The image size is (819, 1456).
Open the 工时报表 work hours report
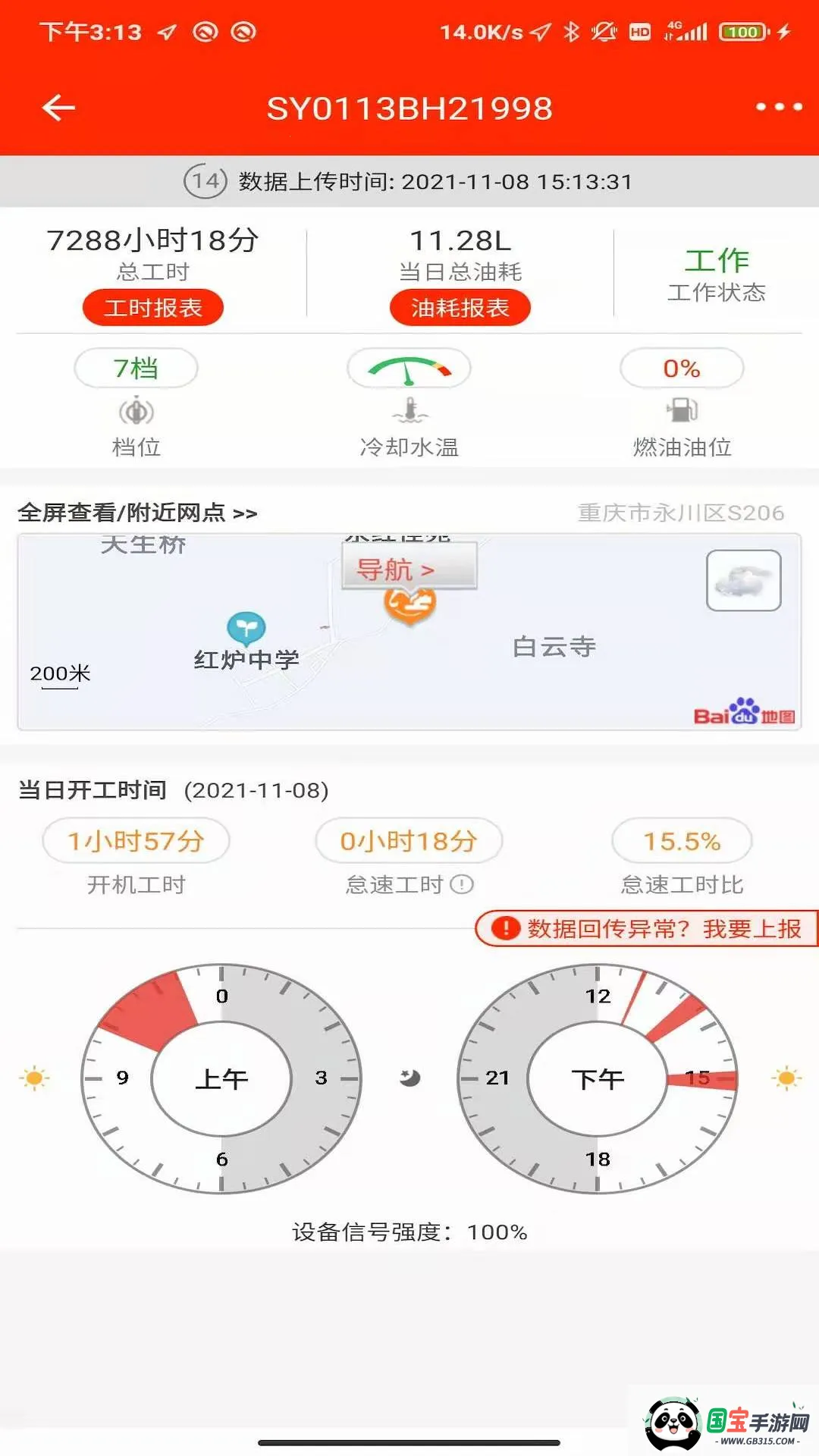tap(152, 308)
